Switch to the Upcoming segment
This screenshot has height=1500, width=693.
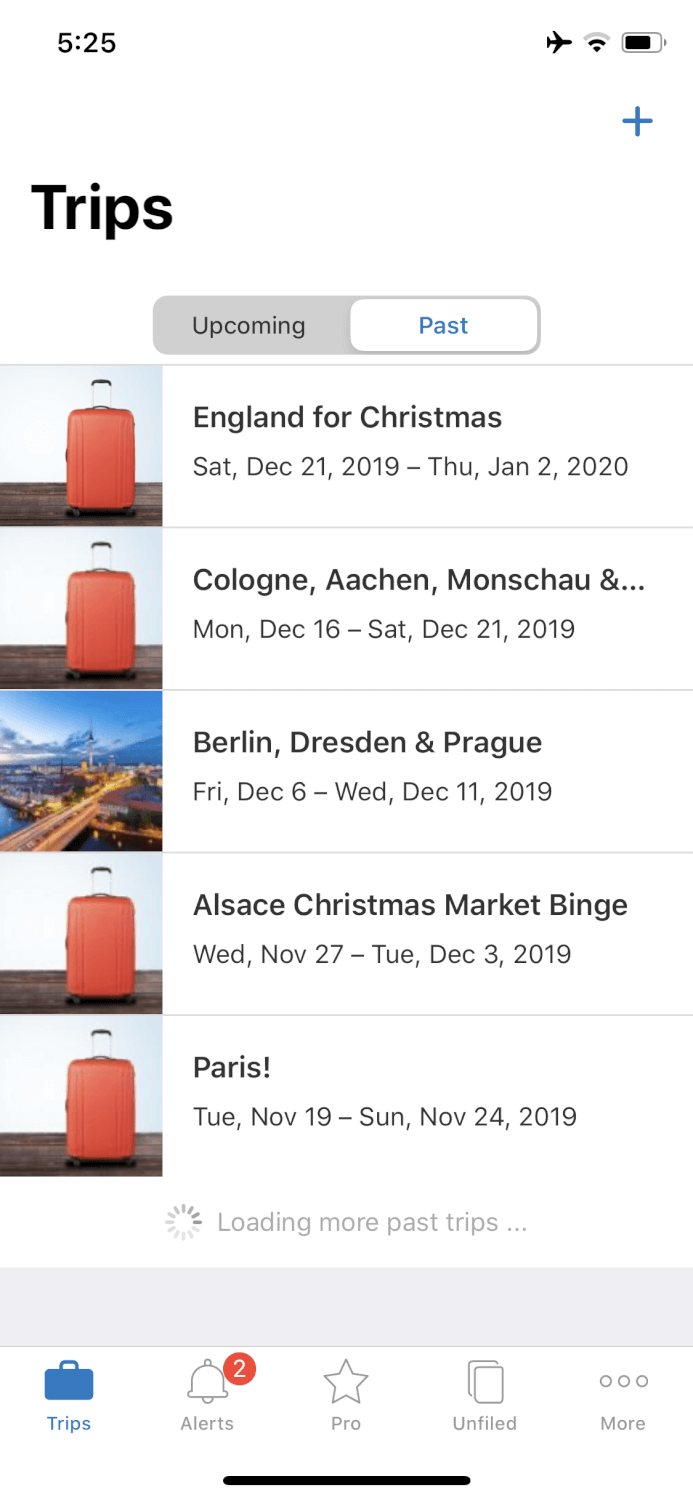(249, 325)
